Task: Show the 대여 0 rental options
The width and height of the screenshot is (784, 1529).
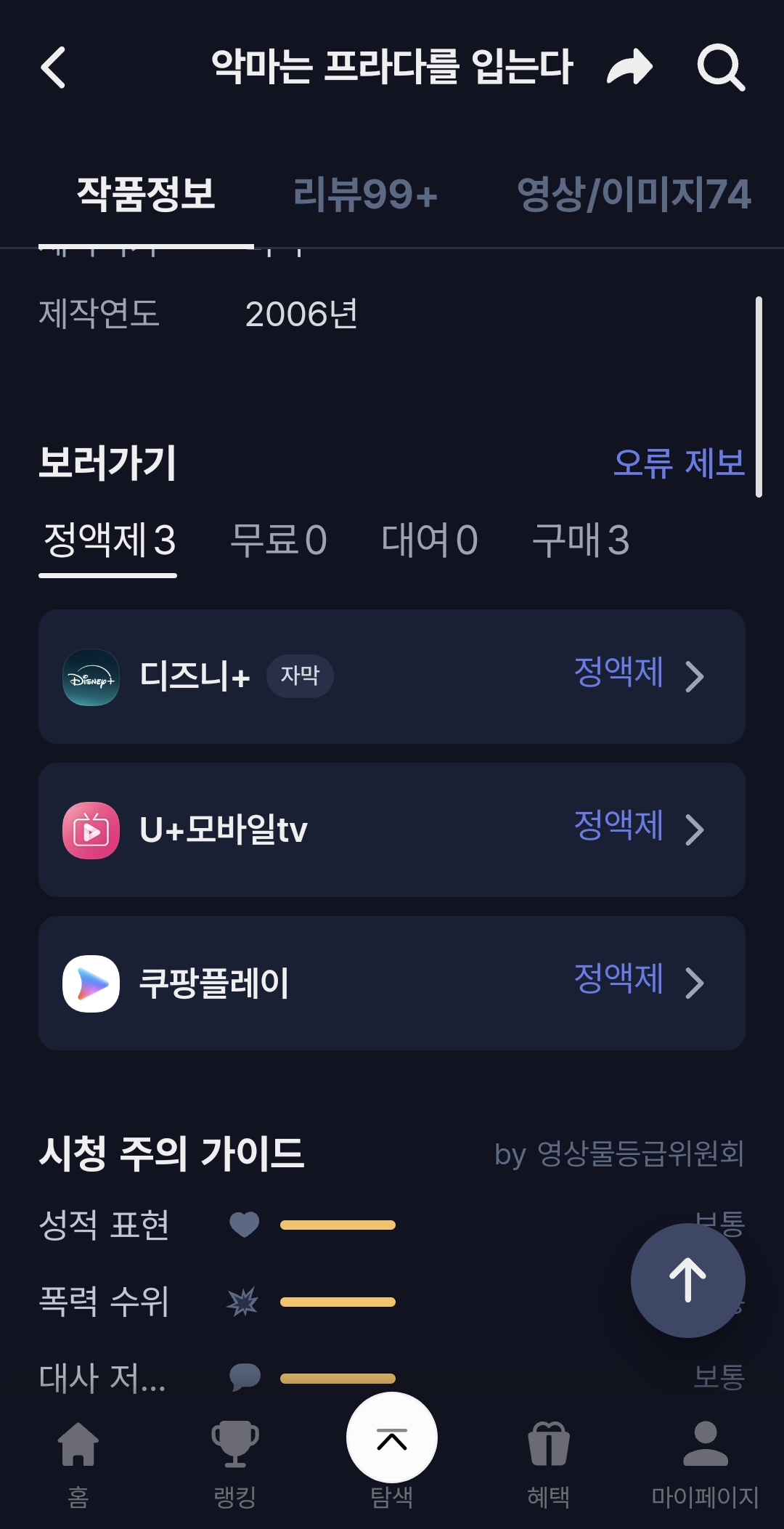Action: click(x=429, y=540)
